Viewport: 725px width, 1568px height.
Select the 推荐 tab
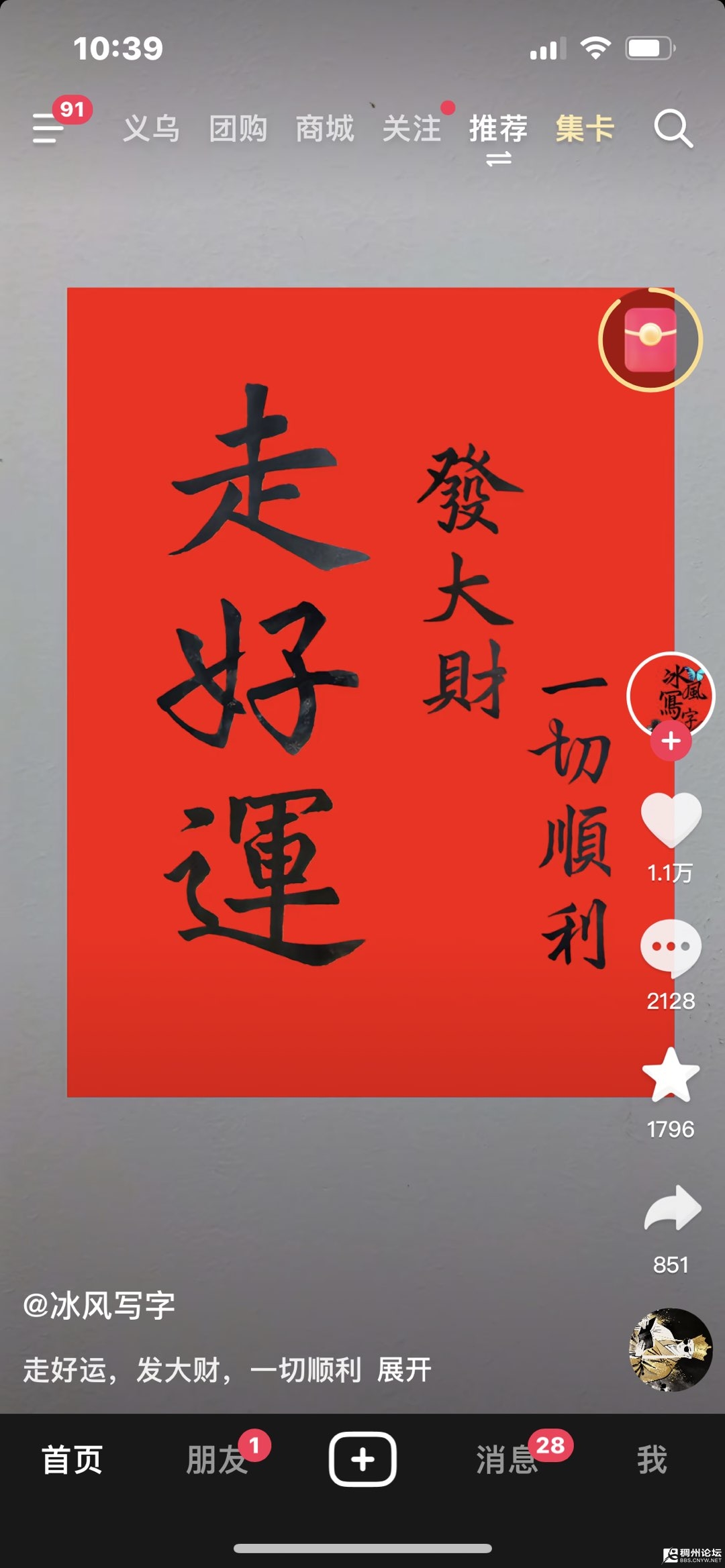pos(498,128)
